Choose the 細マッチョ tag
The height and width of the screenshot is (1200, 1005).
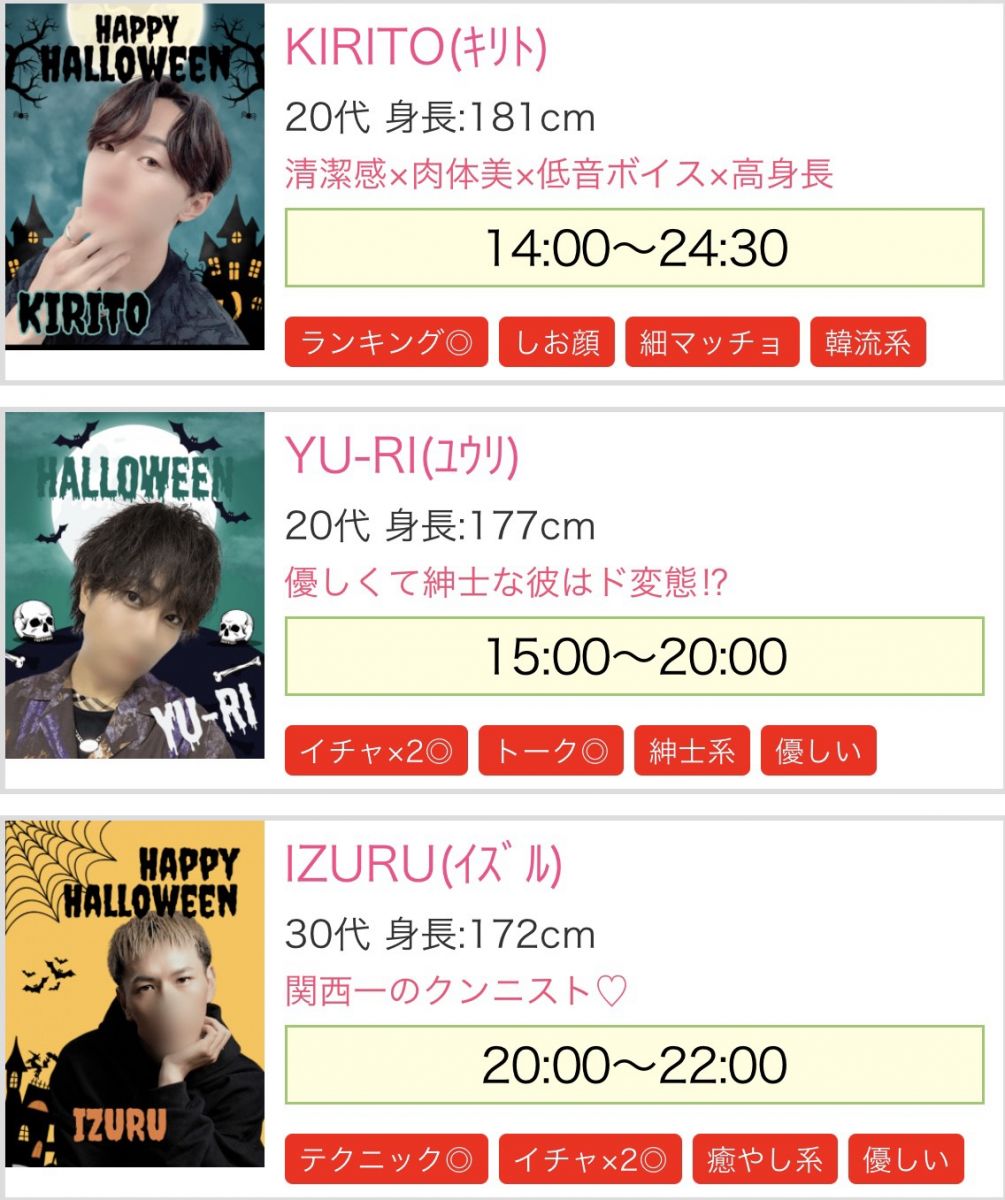[x=712, y=343]
